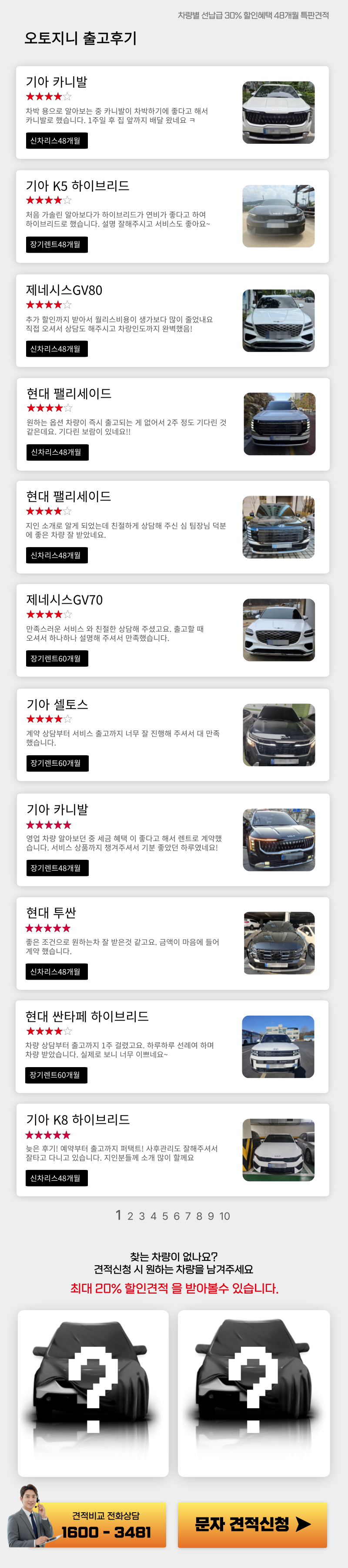View the 현대 투싼 review

pyautogui.click(x=172, y=943)
